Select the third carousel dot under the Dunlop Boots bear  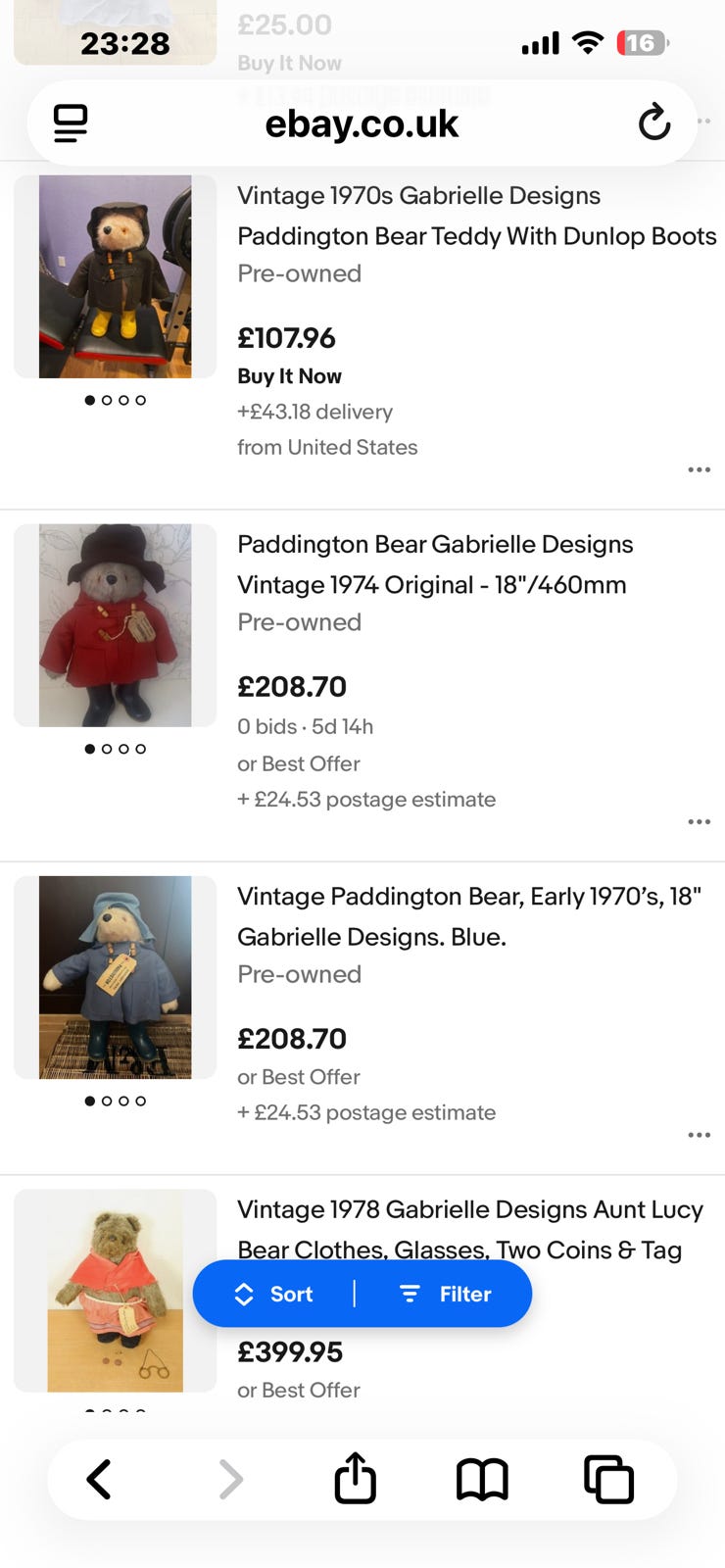[125, 400]
